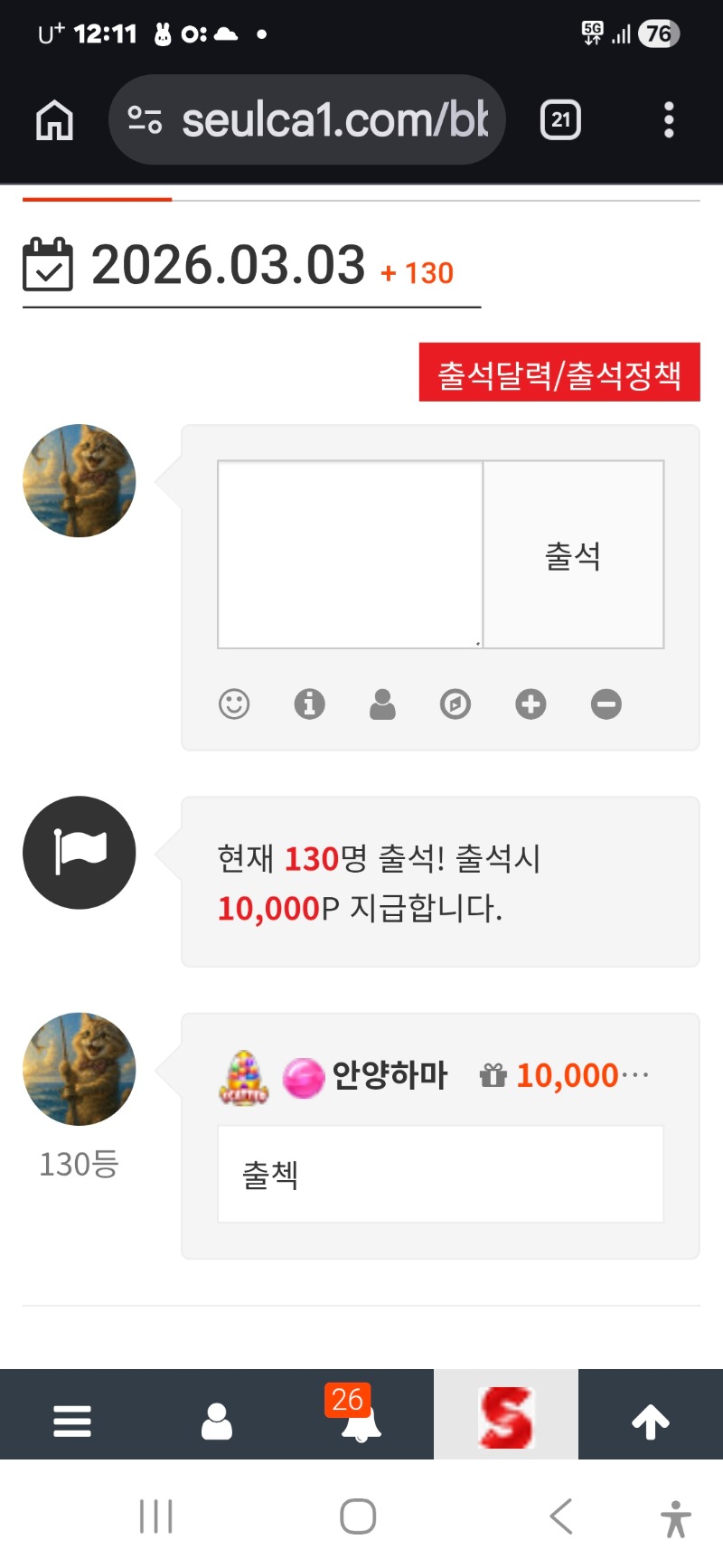
Task: Open the tab switcher showing 21 tabs
Action: click(560, 120)
